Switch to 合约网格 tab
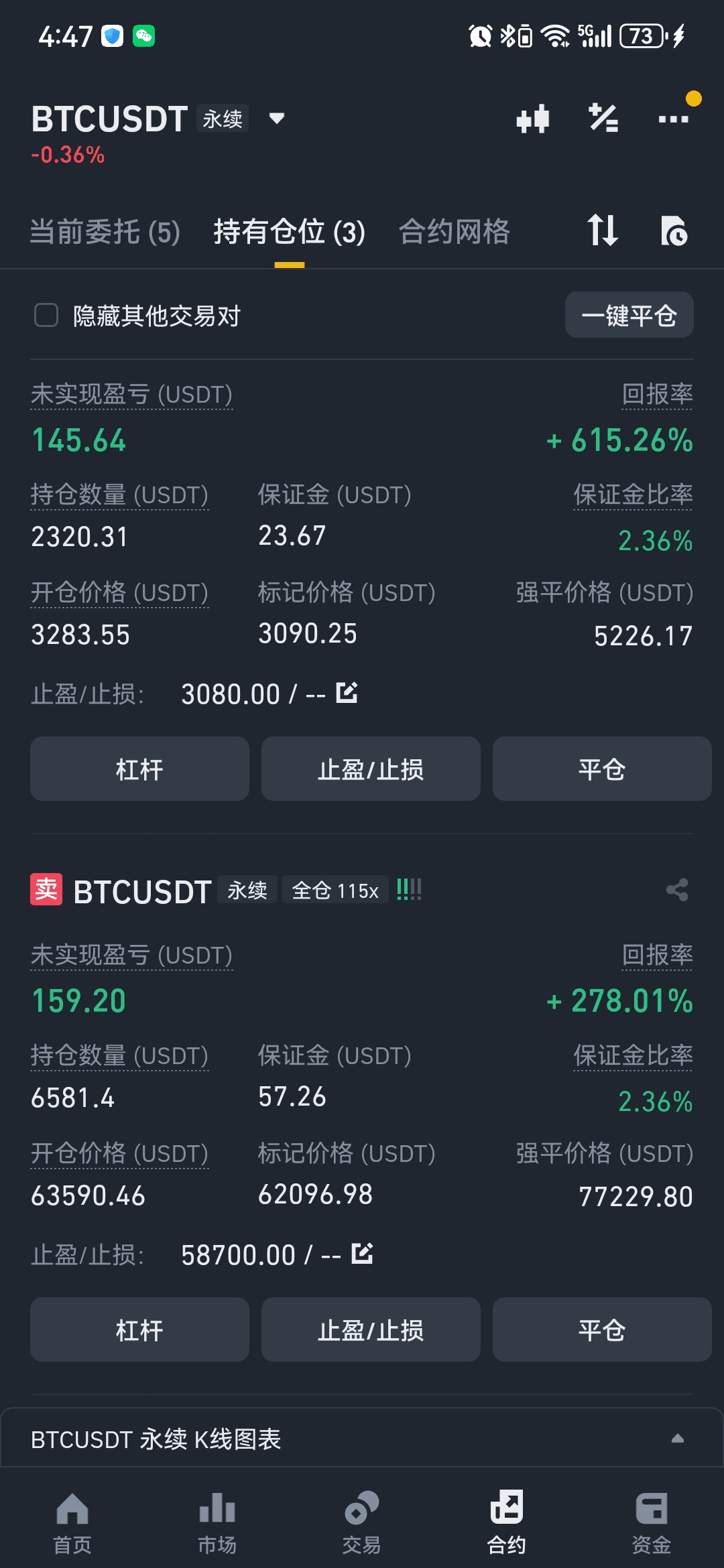The image size is (724, 1568). tap(454, 233)
